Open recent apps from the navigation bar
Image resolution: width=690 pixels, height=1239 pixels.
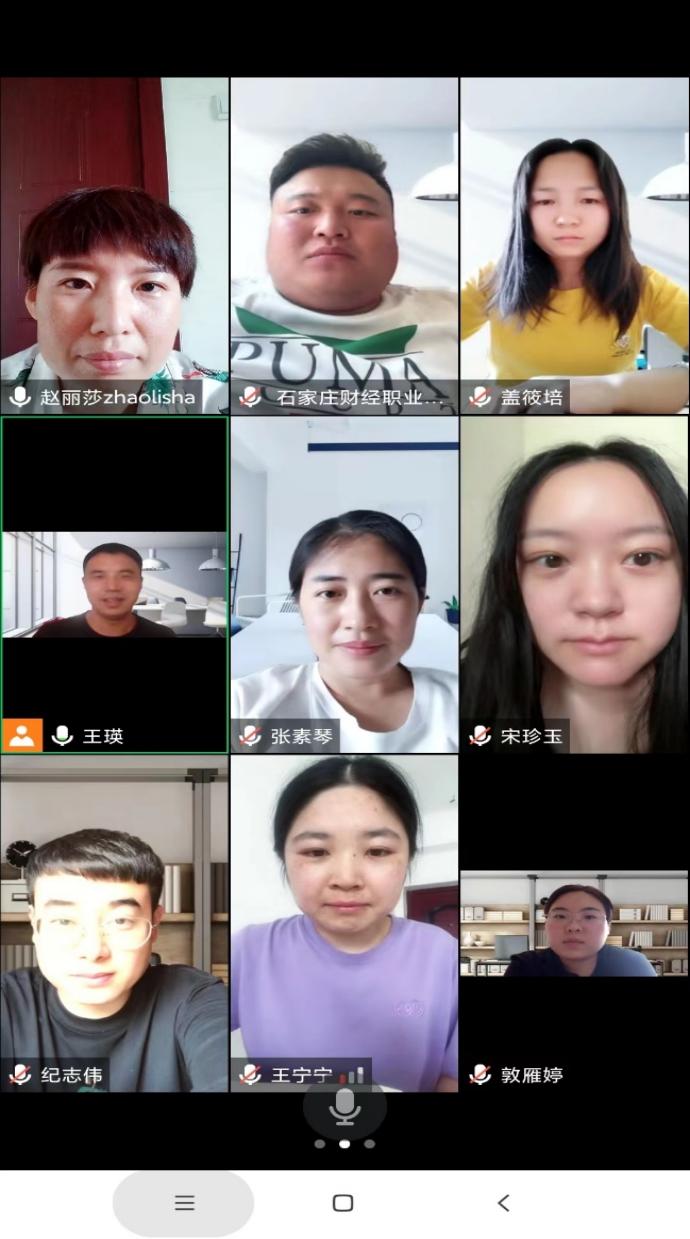point(184,1203)
